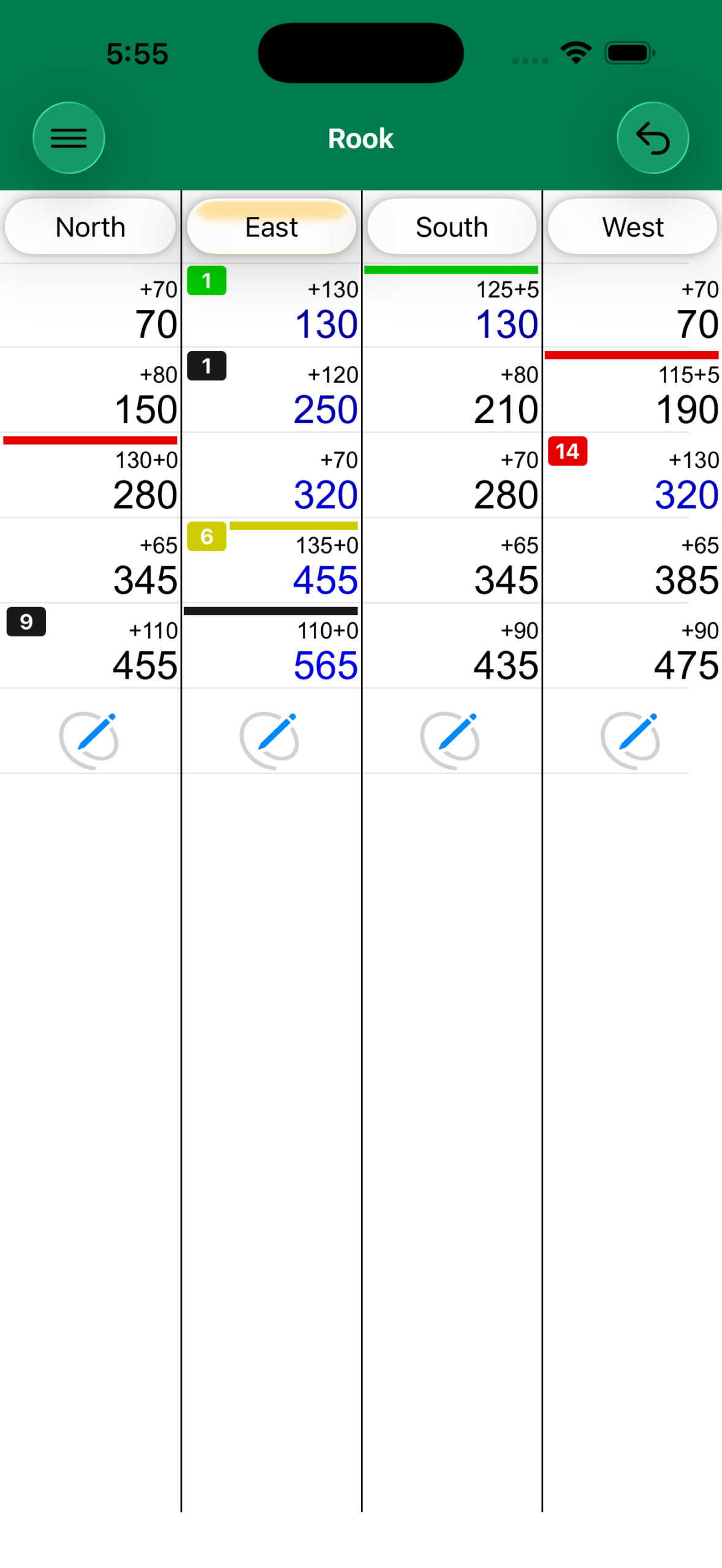Select the North player name button

pyautogui.click(x=90, y=227)
